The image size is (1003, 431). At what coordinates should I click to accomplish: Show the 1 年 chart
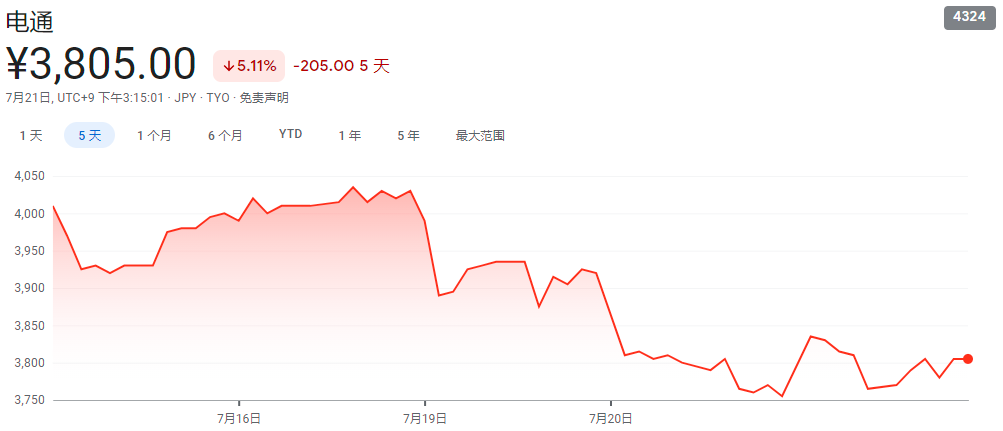pos(349,135)
